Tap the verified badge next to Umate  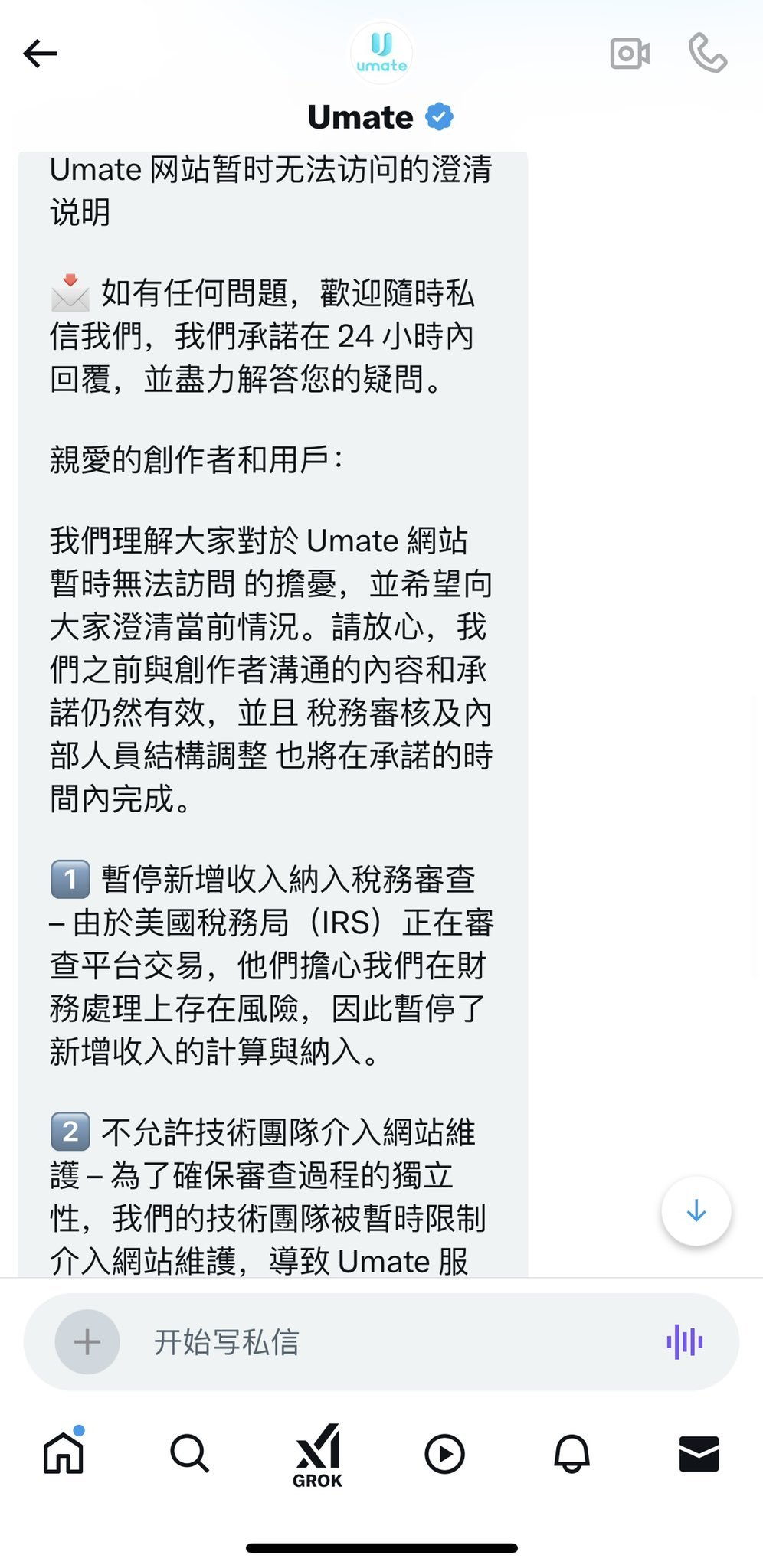click(x=437, y=116)
